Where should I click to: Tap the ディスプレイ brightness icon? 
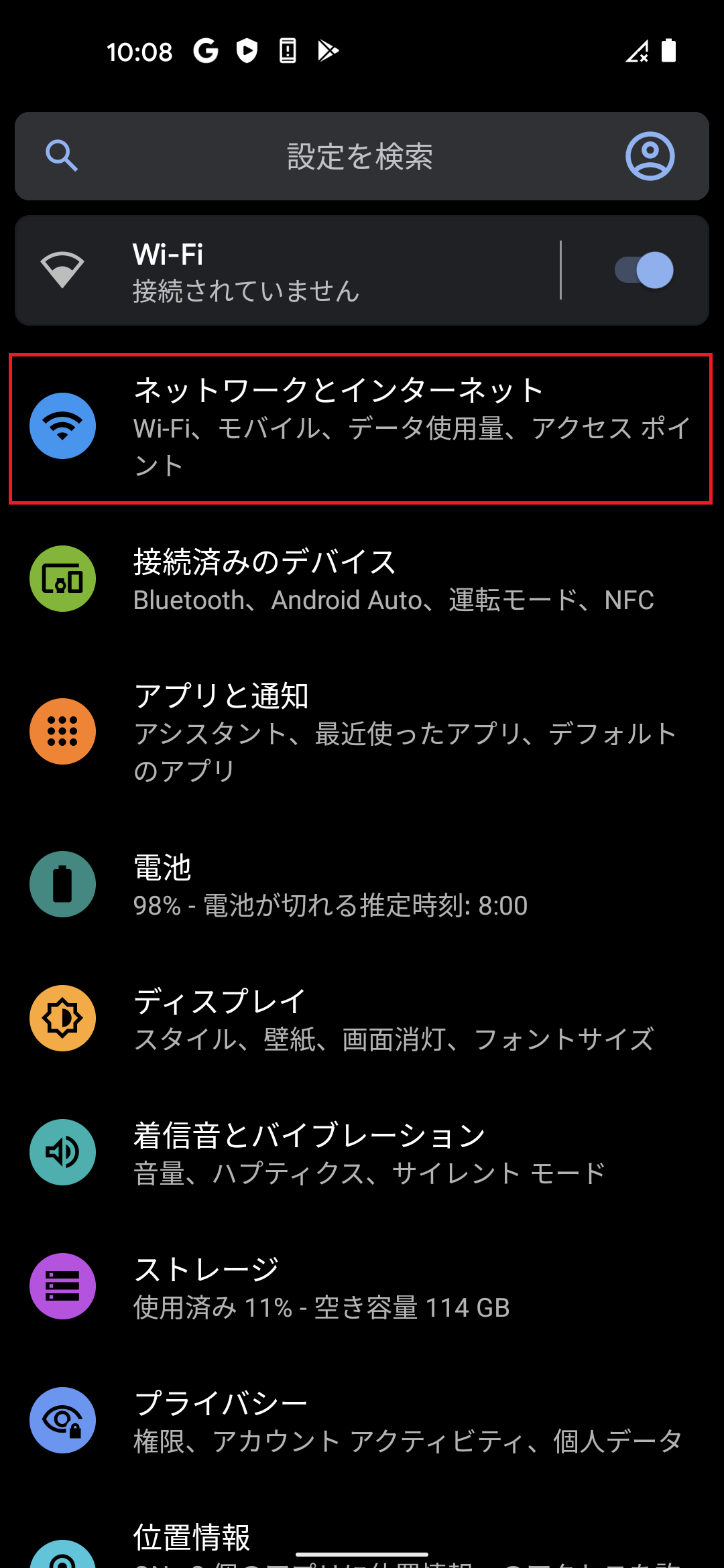click(62, 1018)
